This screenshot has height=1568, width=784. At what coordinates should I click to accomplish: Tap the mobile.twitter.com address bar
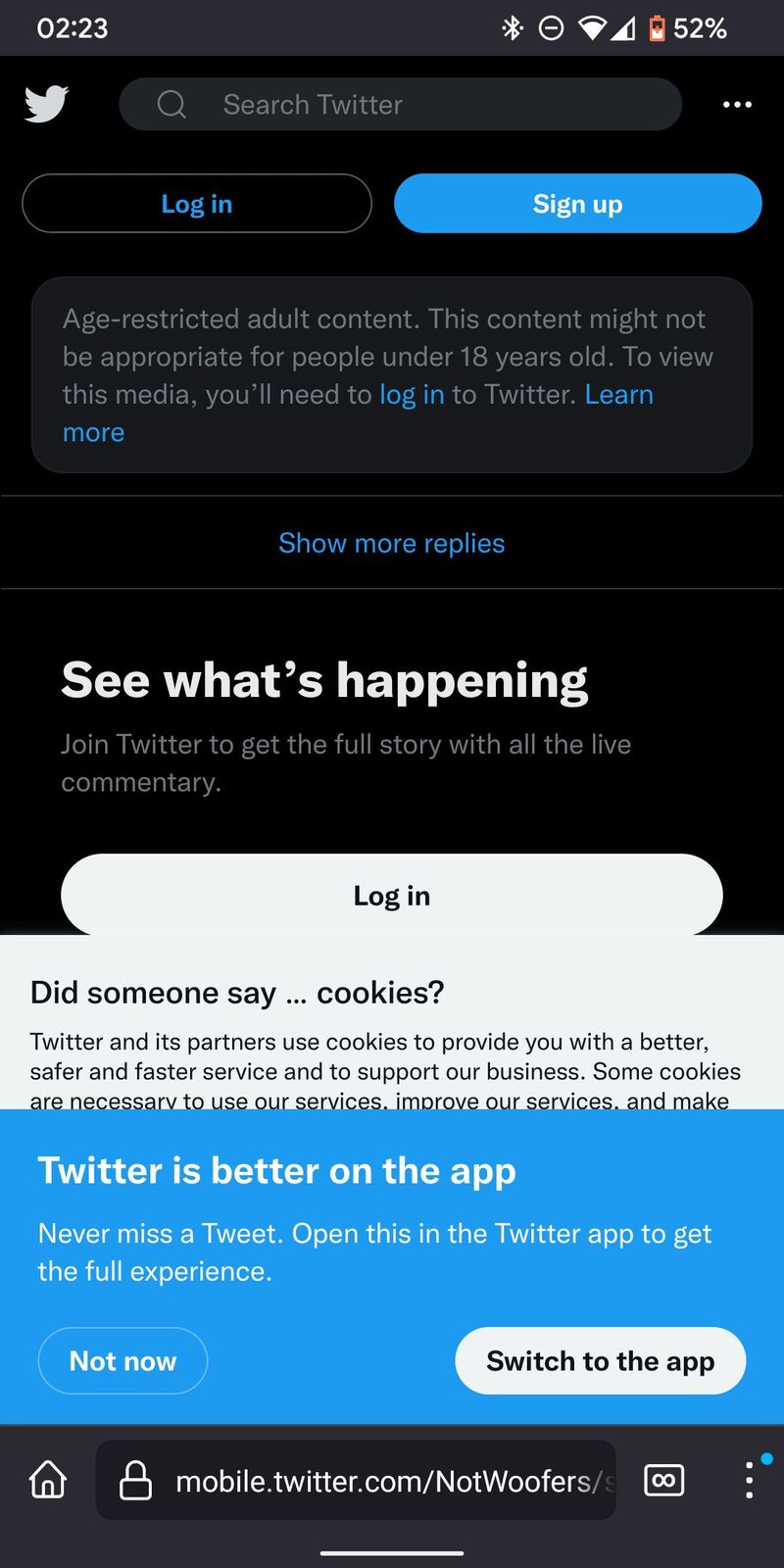(x=356, y=1480)
